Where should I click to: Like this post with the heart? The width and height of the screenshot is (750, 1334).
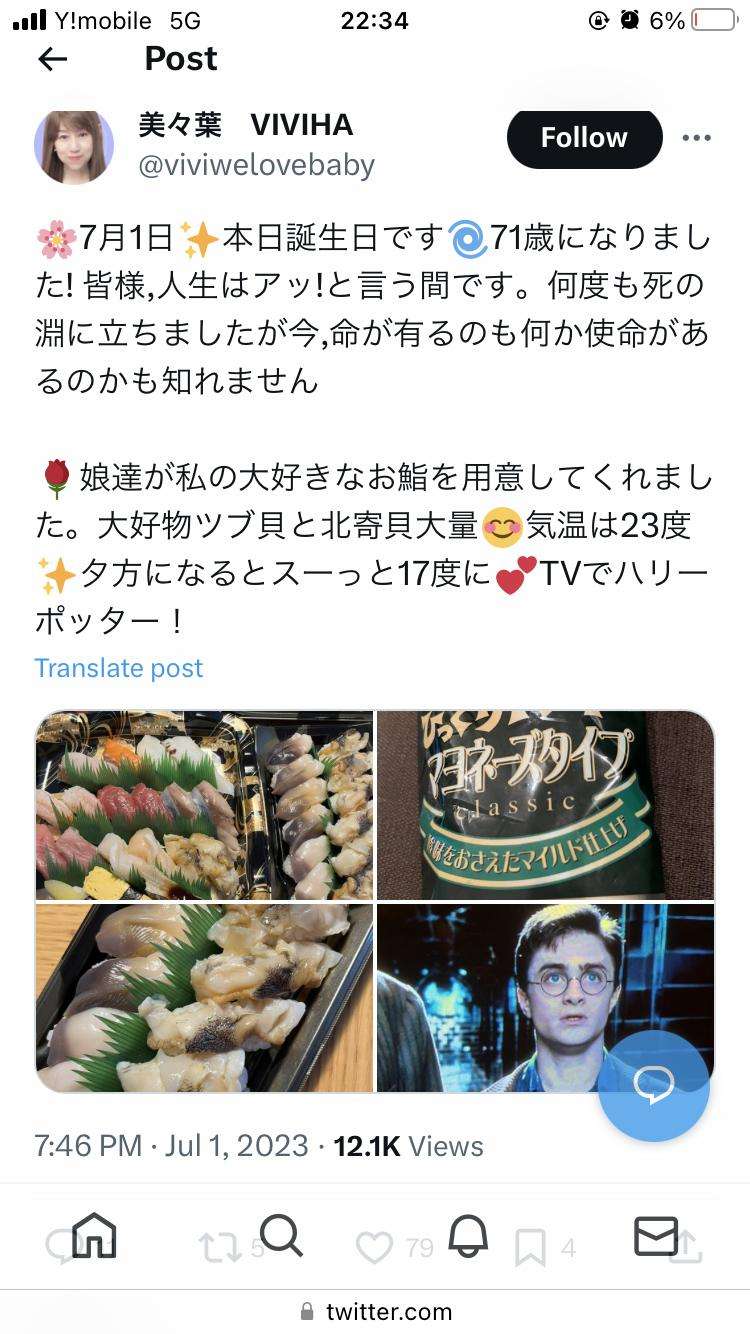374,1248
